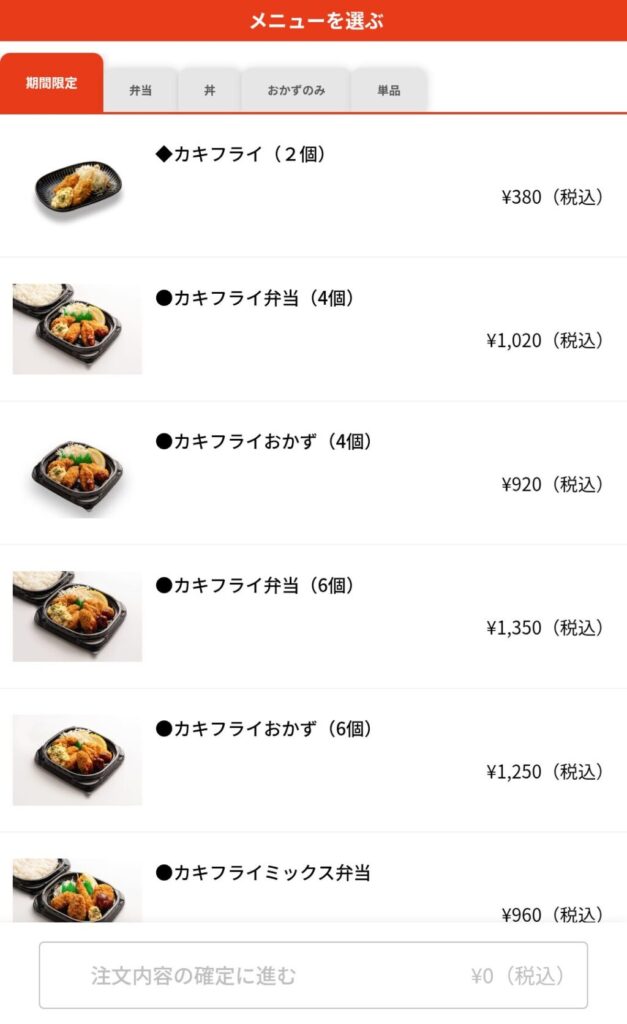
Task: Open the 丼 tab
Action: click(x=209, y=90)
